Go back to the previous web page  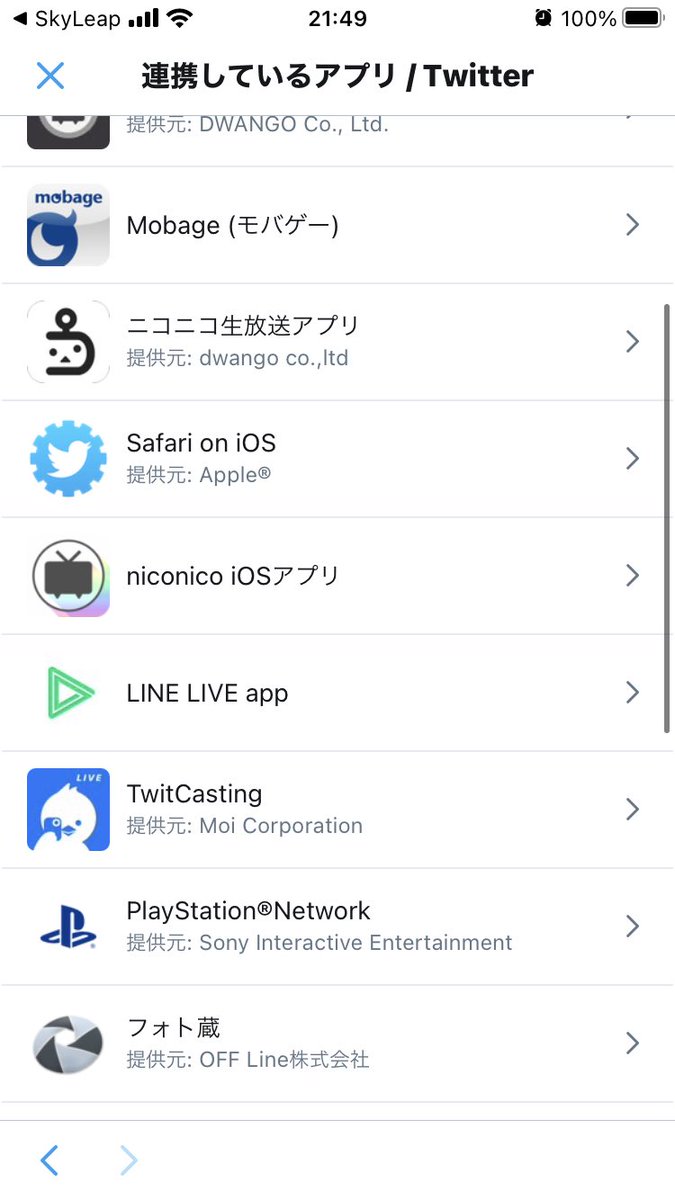[49, 1160]
